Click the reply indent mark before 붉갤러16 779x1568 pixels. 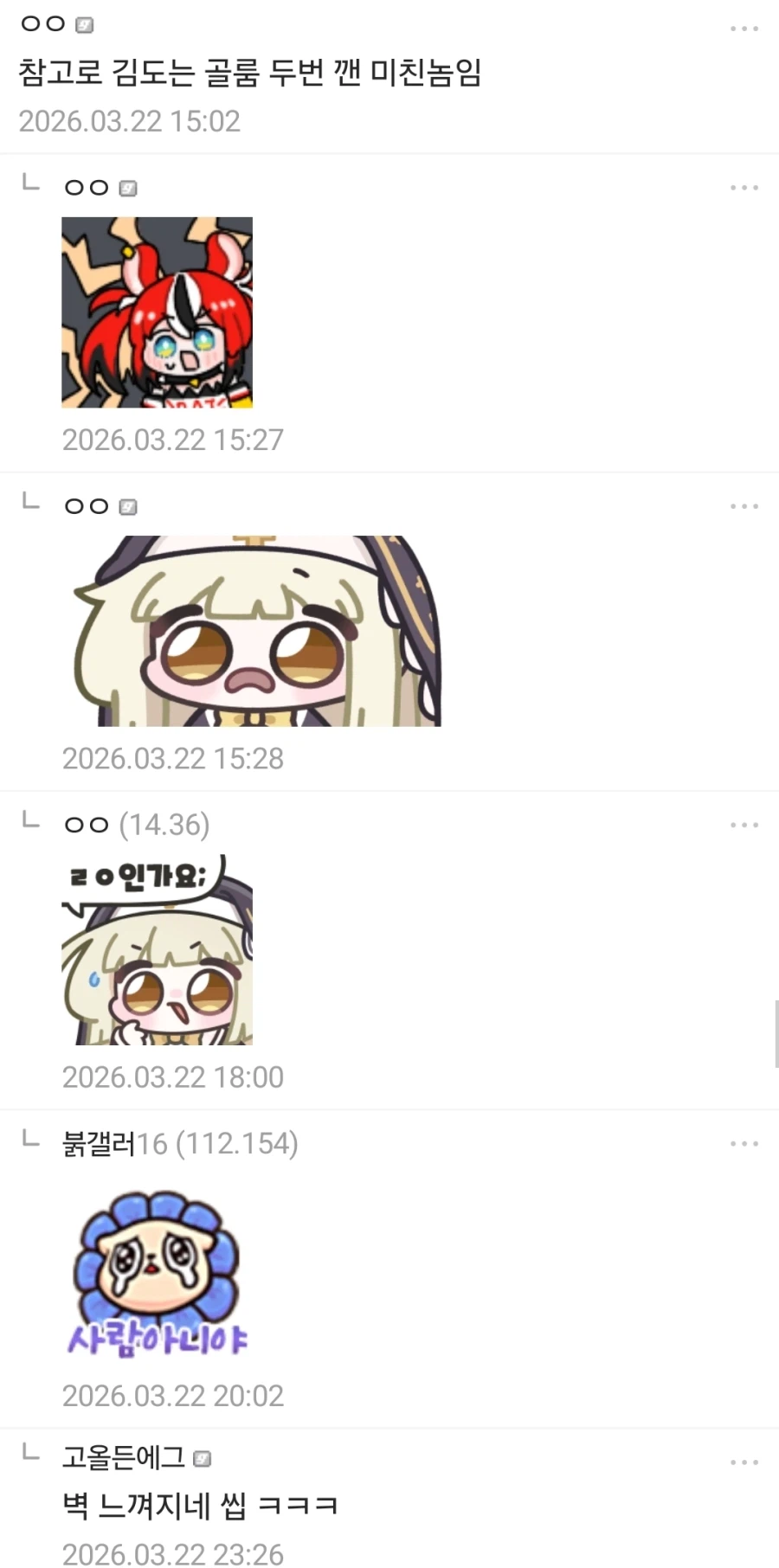click(x=30, y=1141)
